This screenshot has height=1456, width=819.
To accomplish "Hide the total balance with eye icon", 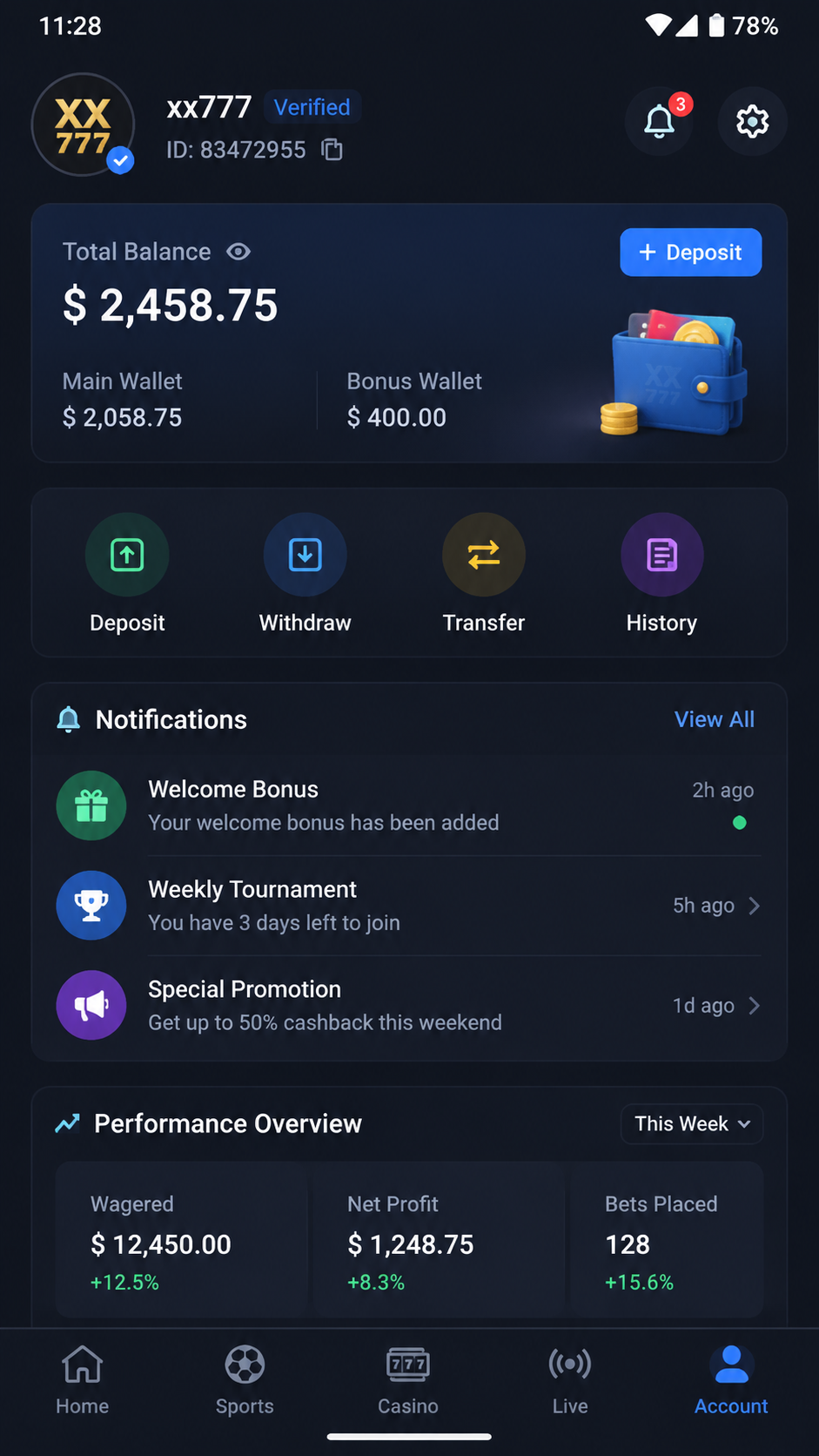I will pyautogui.click(x=238, y=252).
